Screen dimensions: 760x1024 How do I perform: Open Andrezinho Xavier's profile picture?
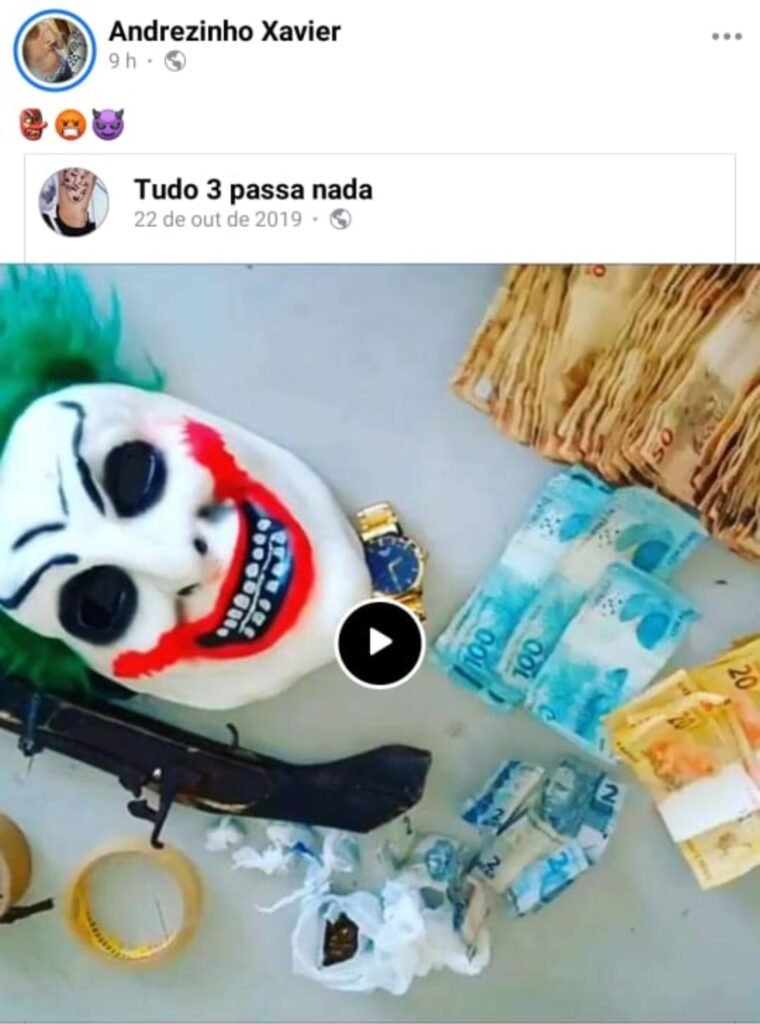point(55,50)
